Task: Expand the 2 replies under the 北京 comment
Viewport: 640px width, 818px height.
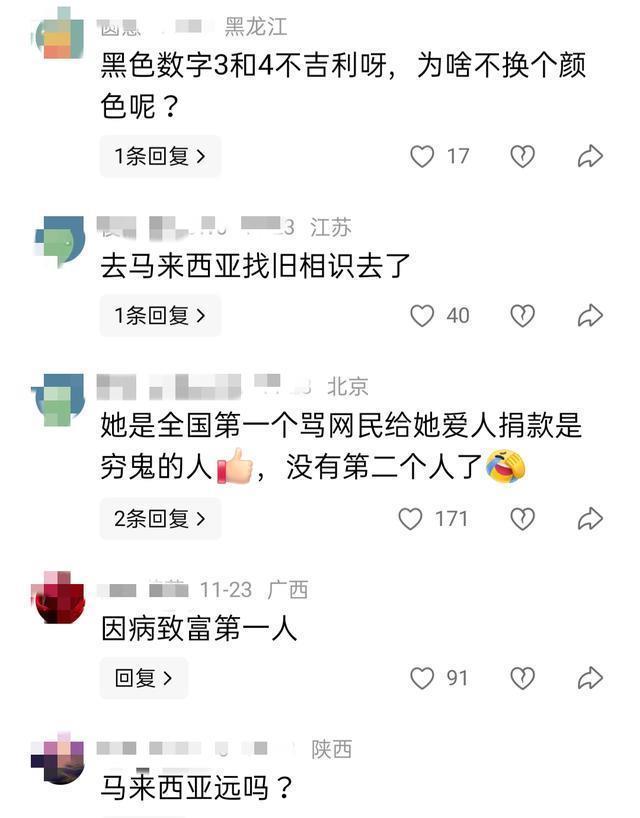Action: pyautogui.click(x=160, y=519)
